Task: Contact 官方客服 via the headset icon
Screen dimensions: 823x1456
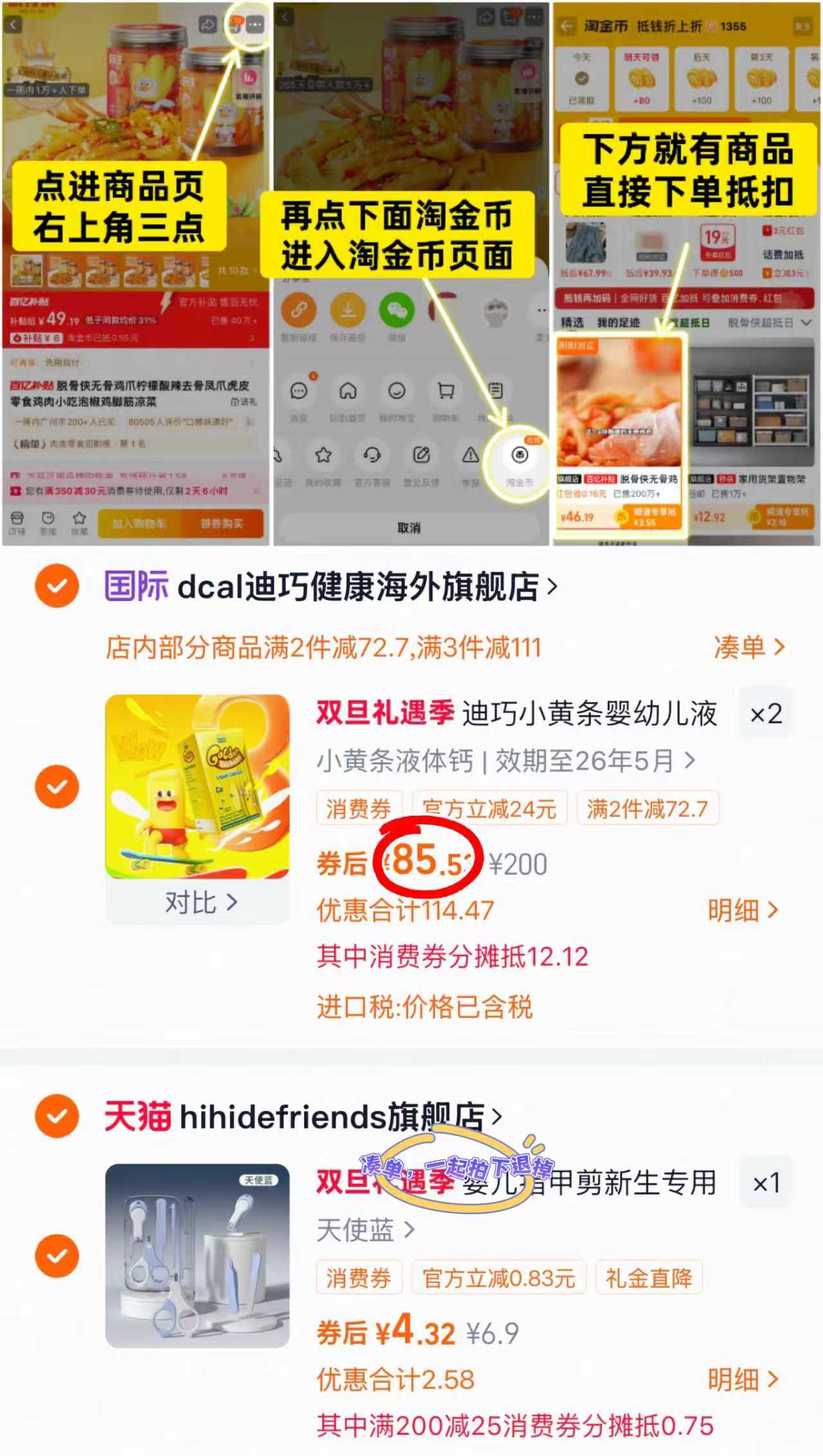Action: click(x=373, y=454)
